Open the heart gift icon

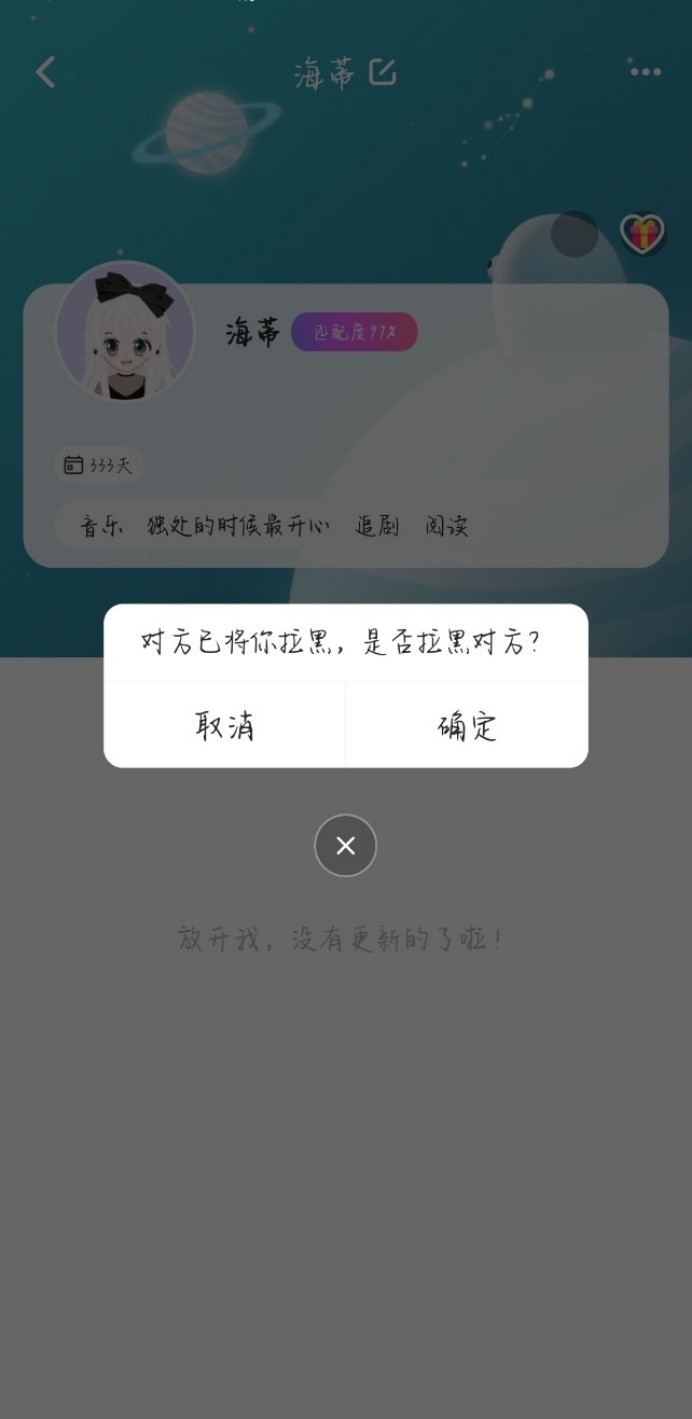click(642, 235)
